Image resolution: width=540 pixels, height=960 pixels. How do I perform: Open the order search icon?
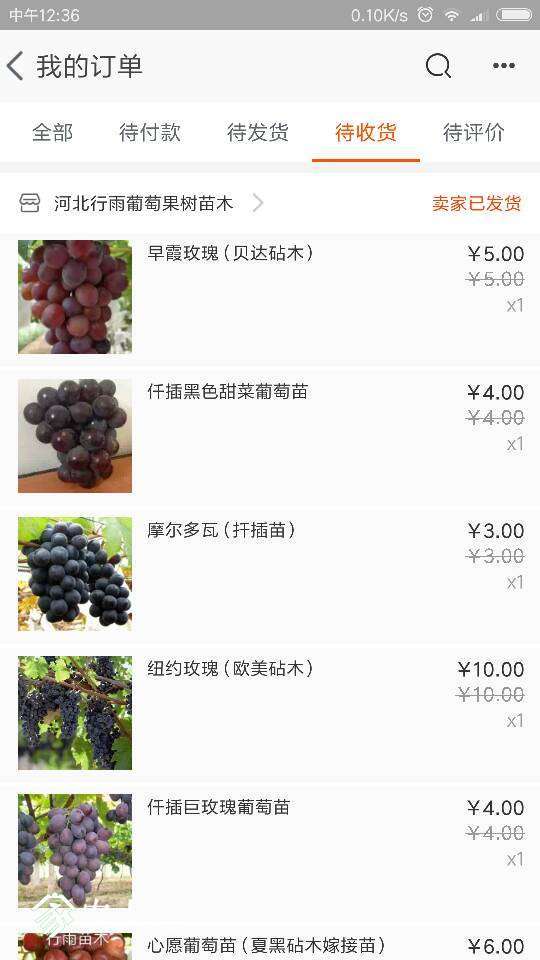[x=438, y=66]
